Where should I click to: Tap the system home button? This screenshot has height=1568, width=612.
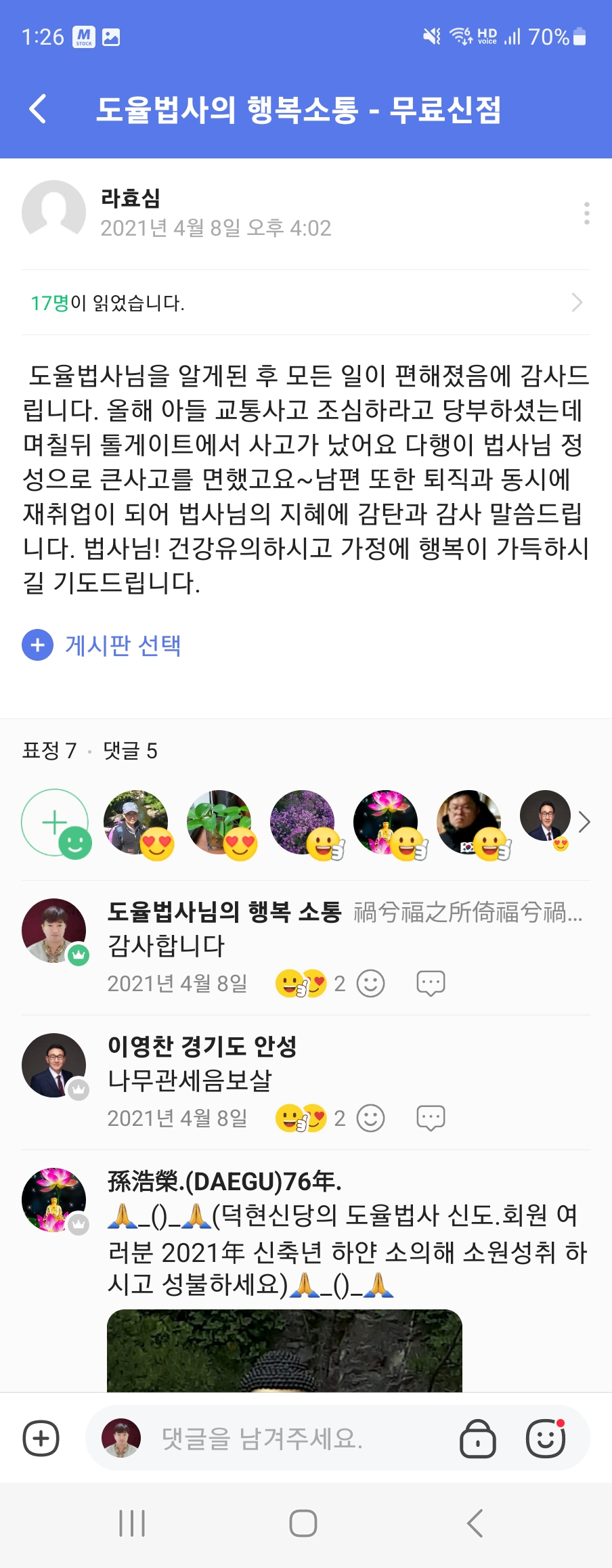[x=303, y=1524]
